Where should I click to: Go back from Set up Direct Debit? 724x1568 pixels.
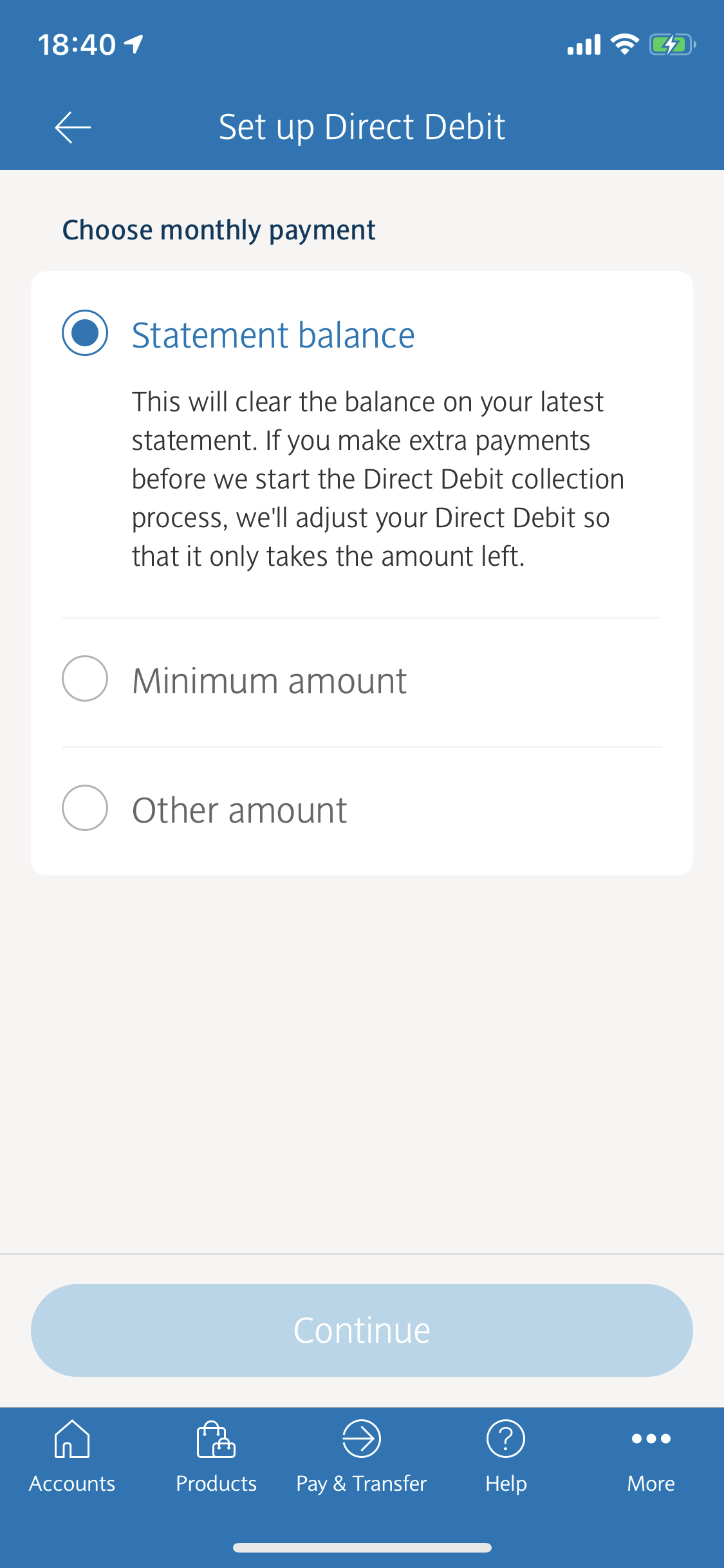tap(73, 127)
